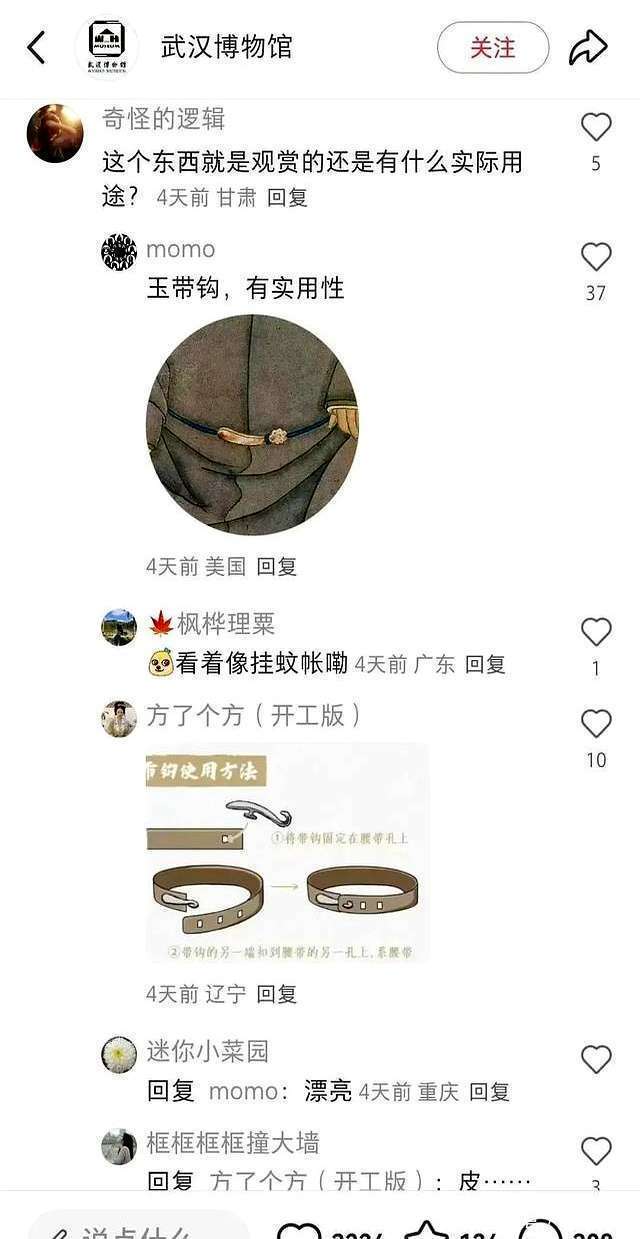
Task: Go back using the top-left arrow
Action: point(36,47)
